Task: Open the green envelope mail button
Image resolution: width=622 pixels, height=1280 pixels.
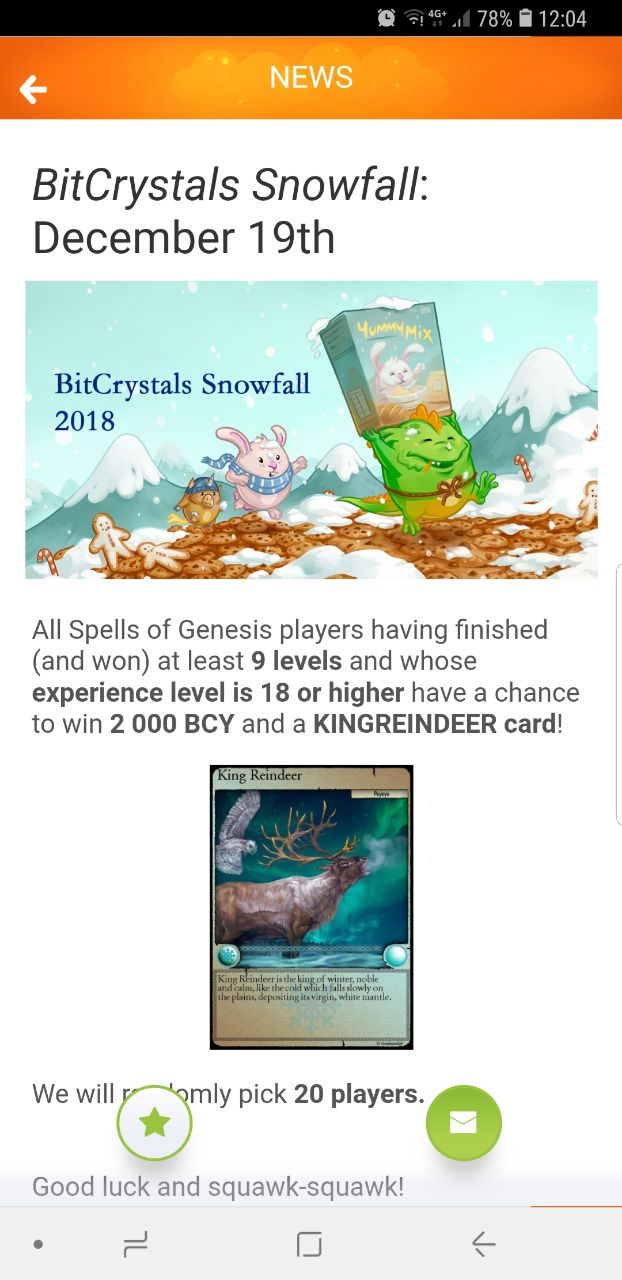Action: click(463, 1122)
